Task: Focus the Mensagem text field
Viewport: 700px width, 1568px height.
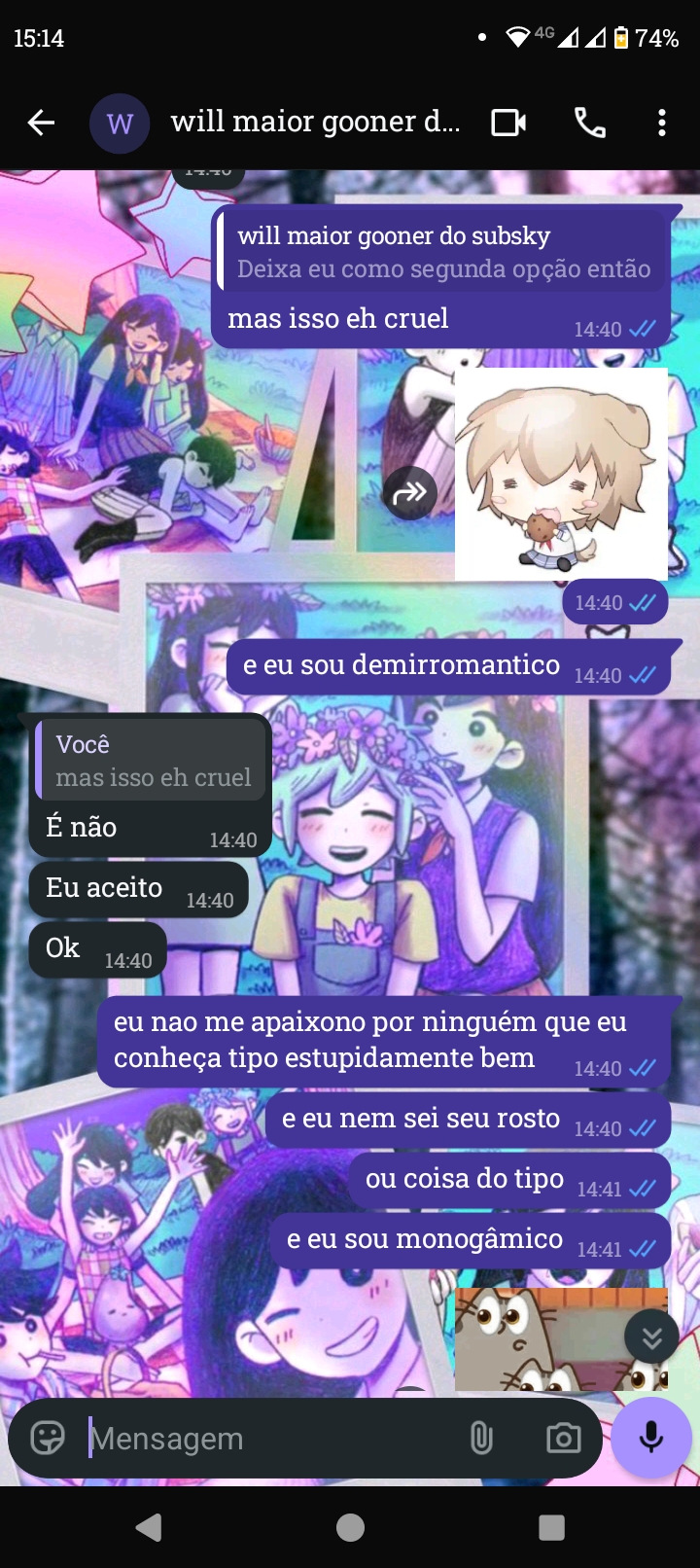Action: 262,1438
